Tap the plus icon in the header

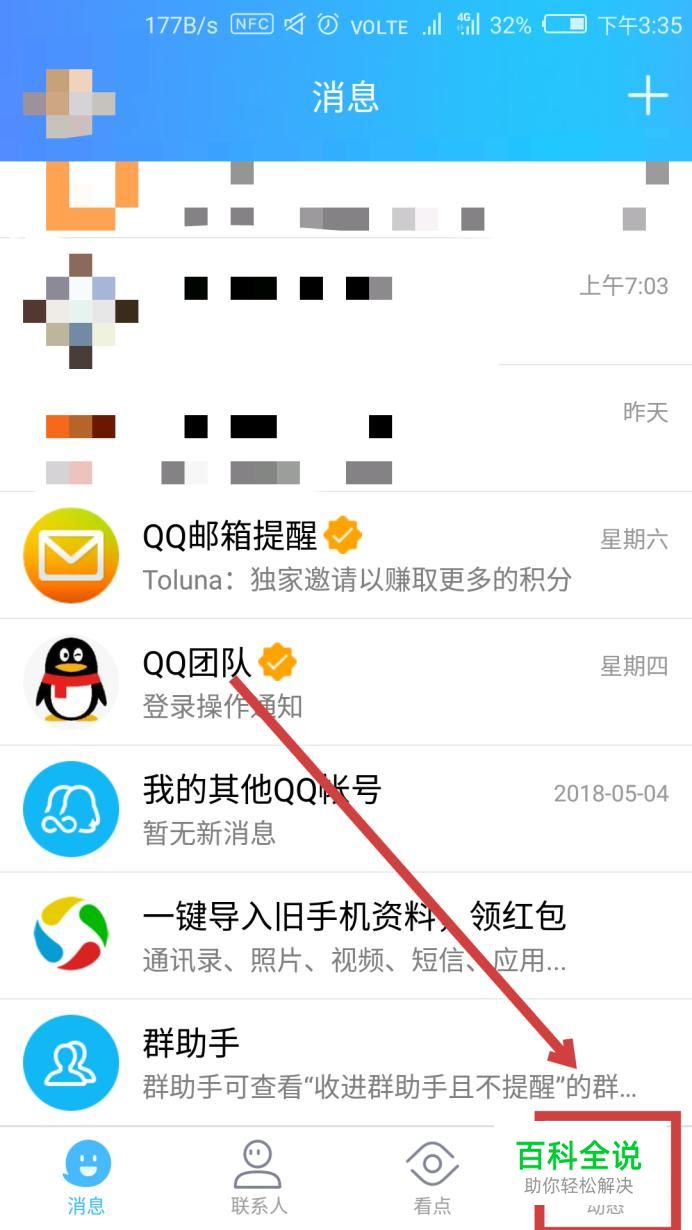pos(647,96)
